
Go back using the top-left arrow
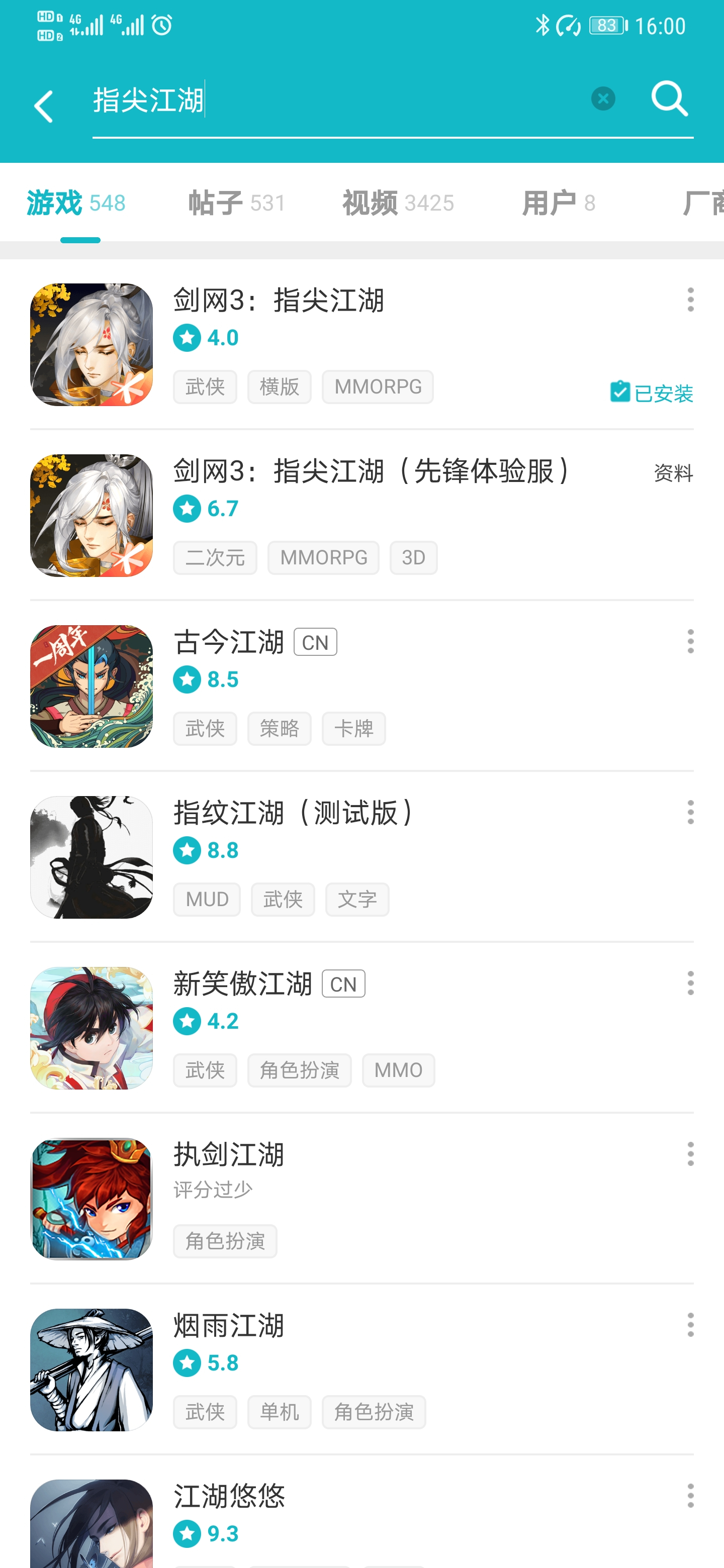44,106
